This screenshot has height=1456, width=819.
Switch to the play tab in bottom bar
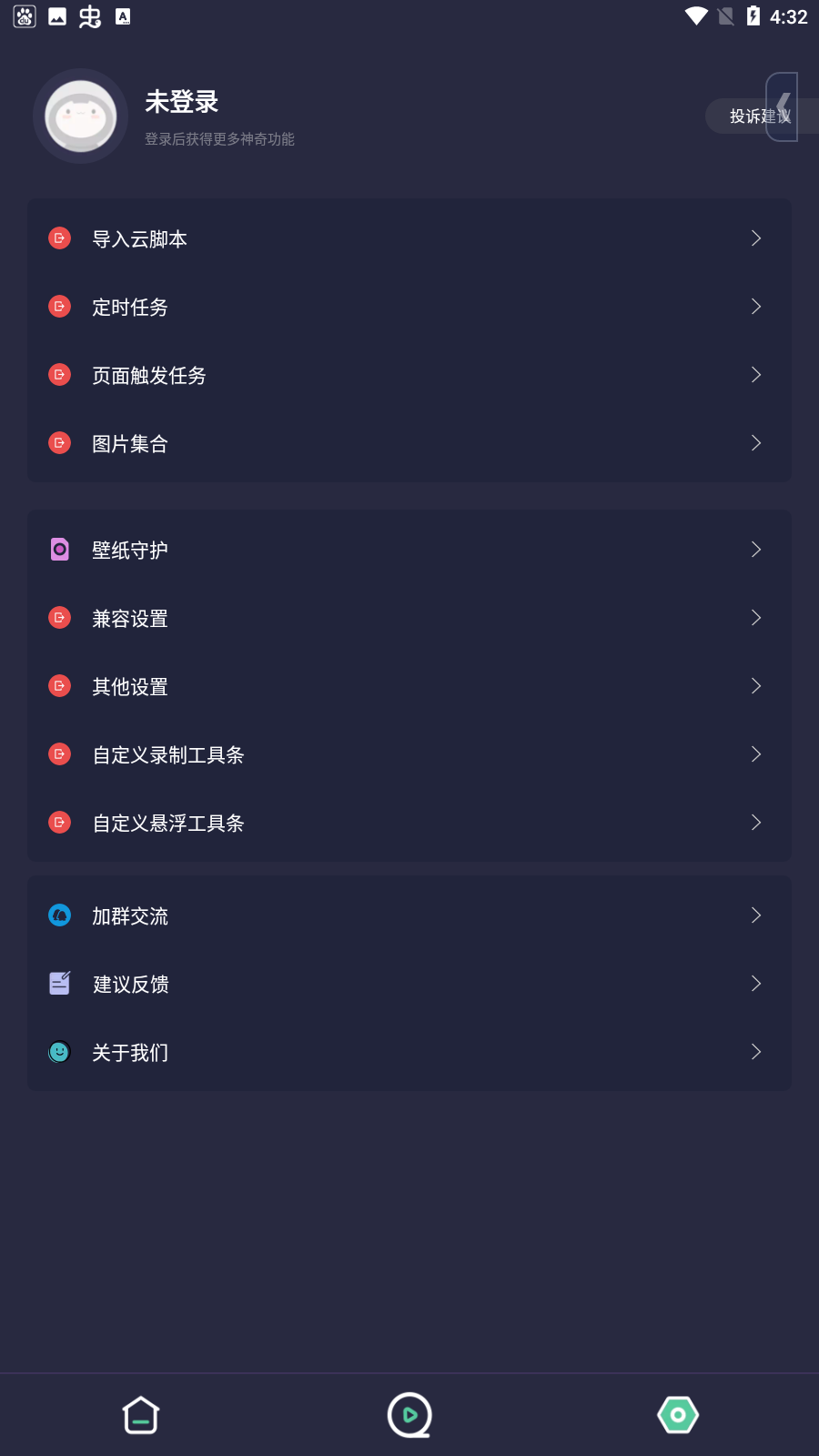click(409, 1415)
